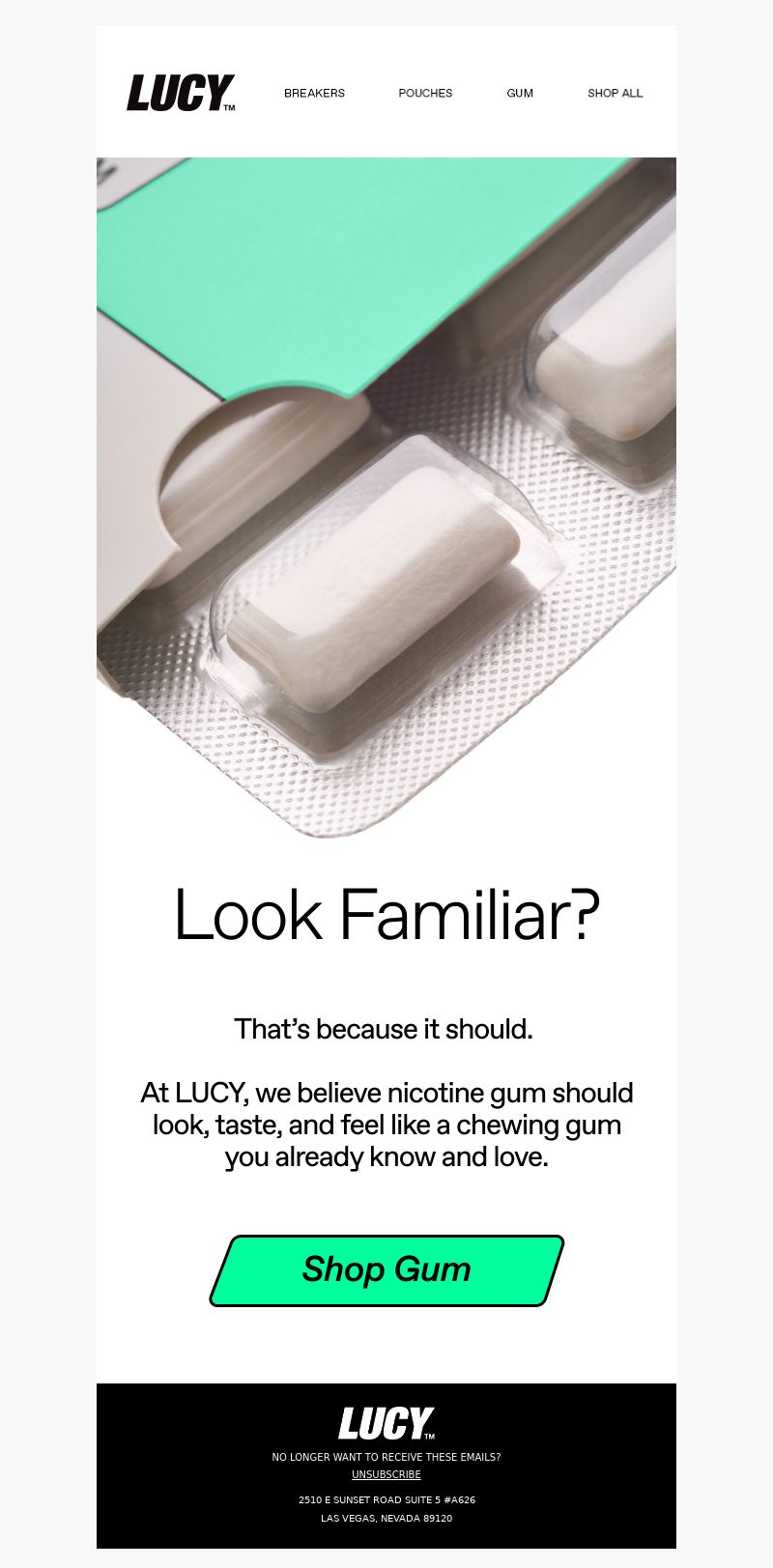The image size is (773, 1568).
Task: Select GUM in the top navigation
Action: [520, 94]
